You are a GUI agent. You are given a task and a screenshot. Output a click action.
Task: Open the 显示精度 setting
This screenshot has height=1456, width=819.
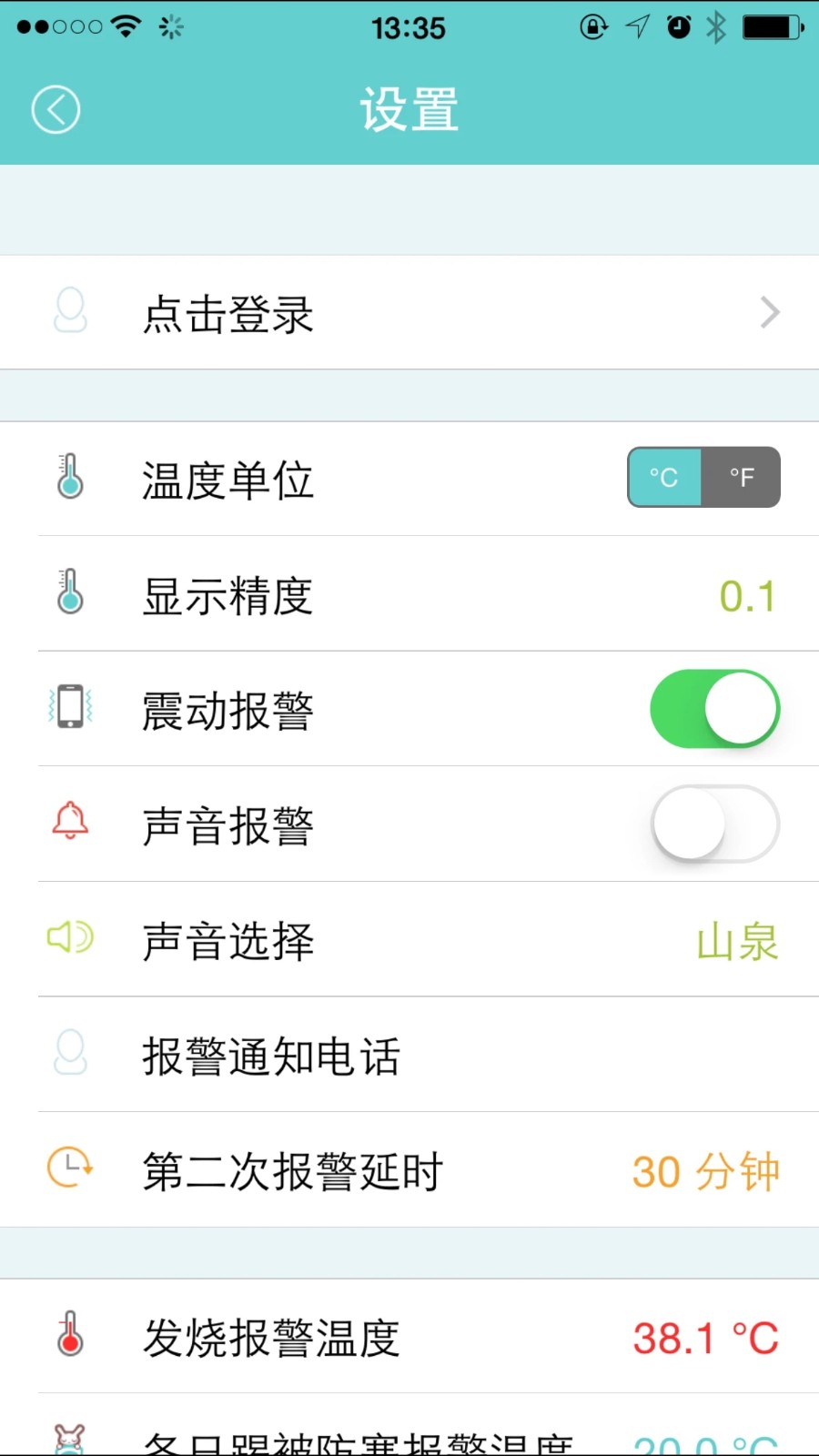click(x=409, y=595)
